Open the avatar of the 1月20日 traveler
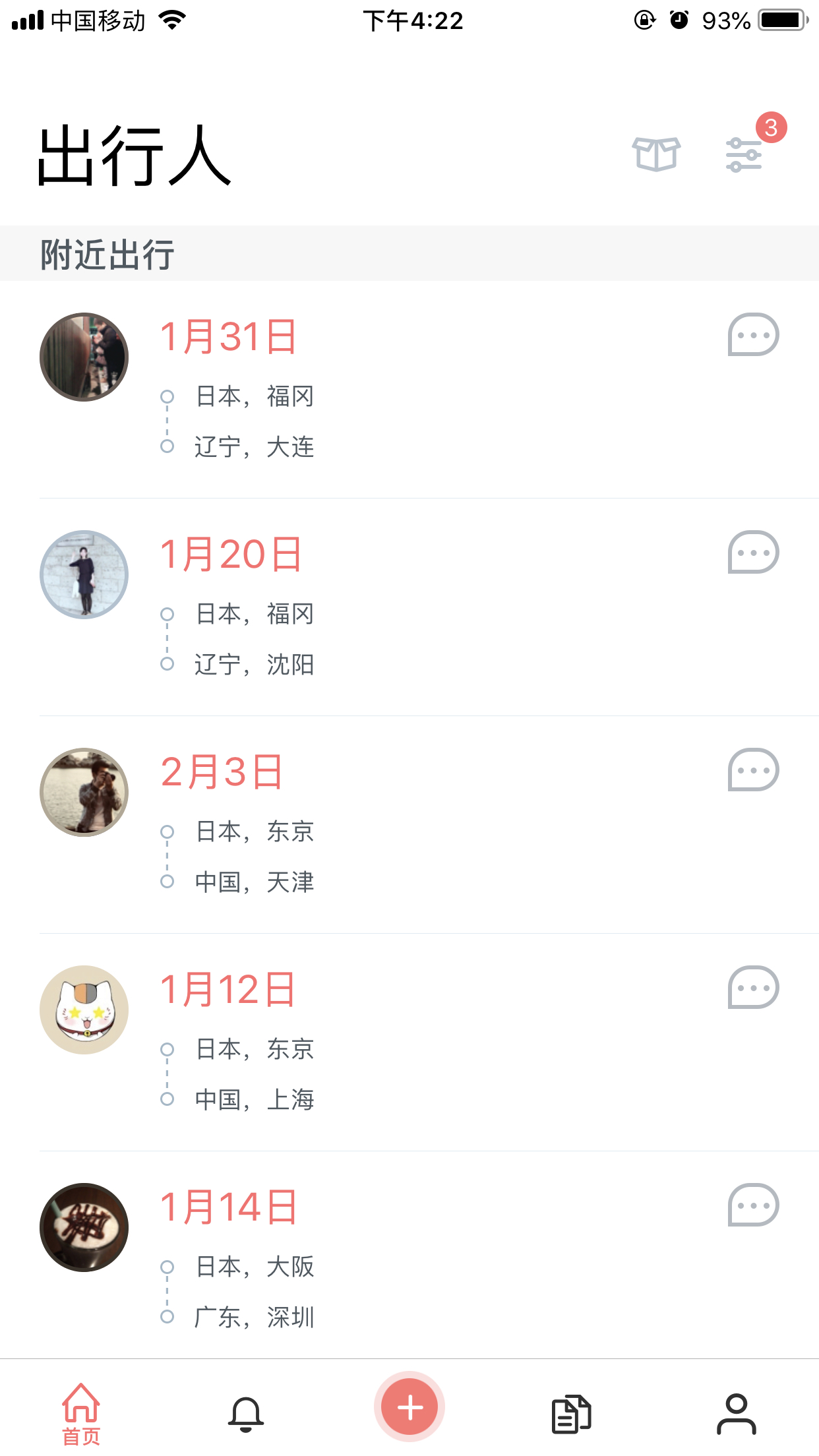819x1456 pixels. (84, 574)
